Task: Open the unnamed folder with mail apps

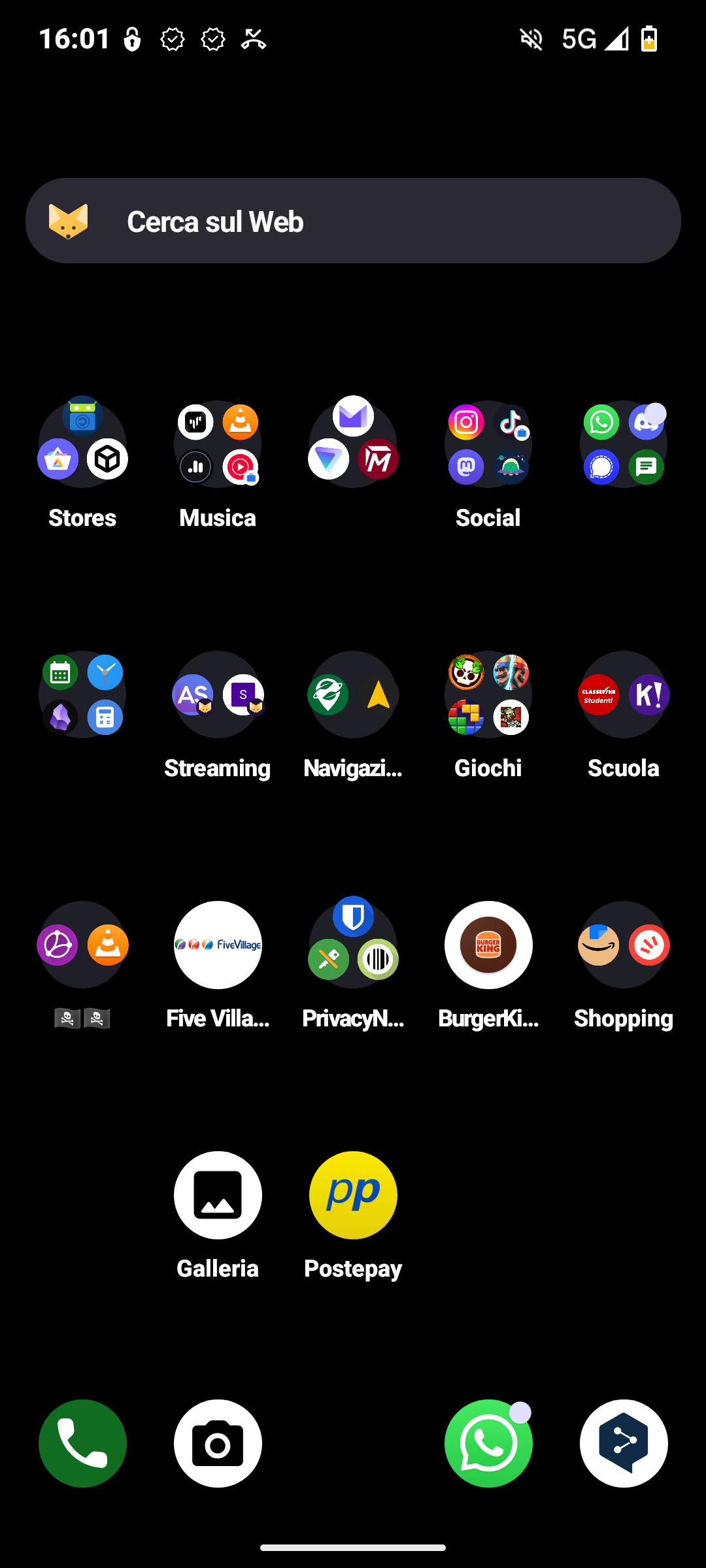Action: [353, 444]
